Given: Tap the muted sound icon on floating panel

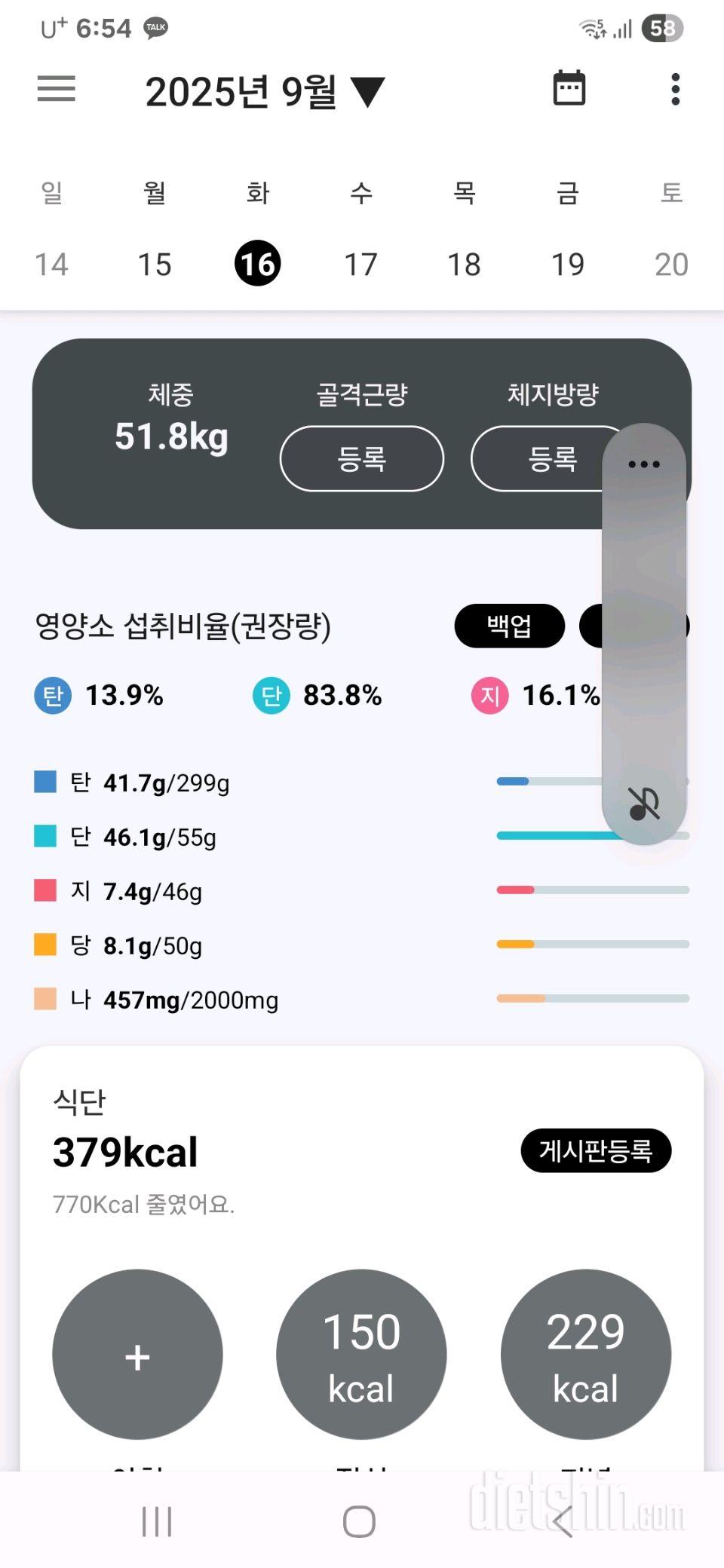Looking at the screenshot, I should pos(644,803).
